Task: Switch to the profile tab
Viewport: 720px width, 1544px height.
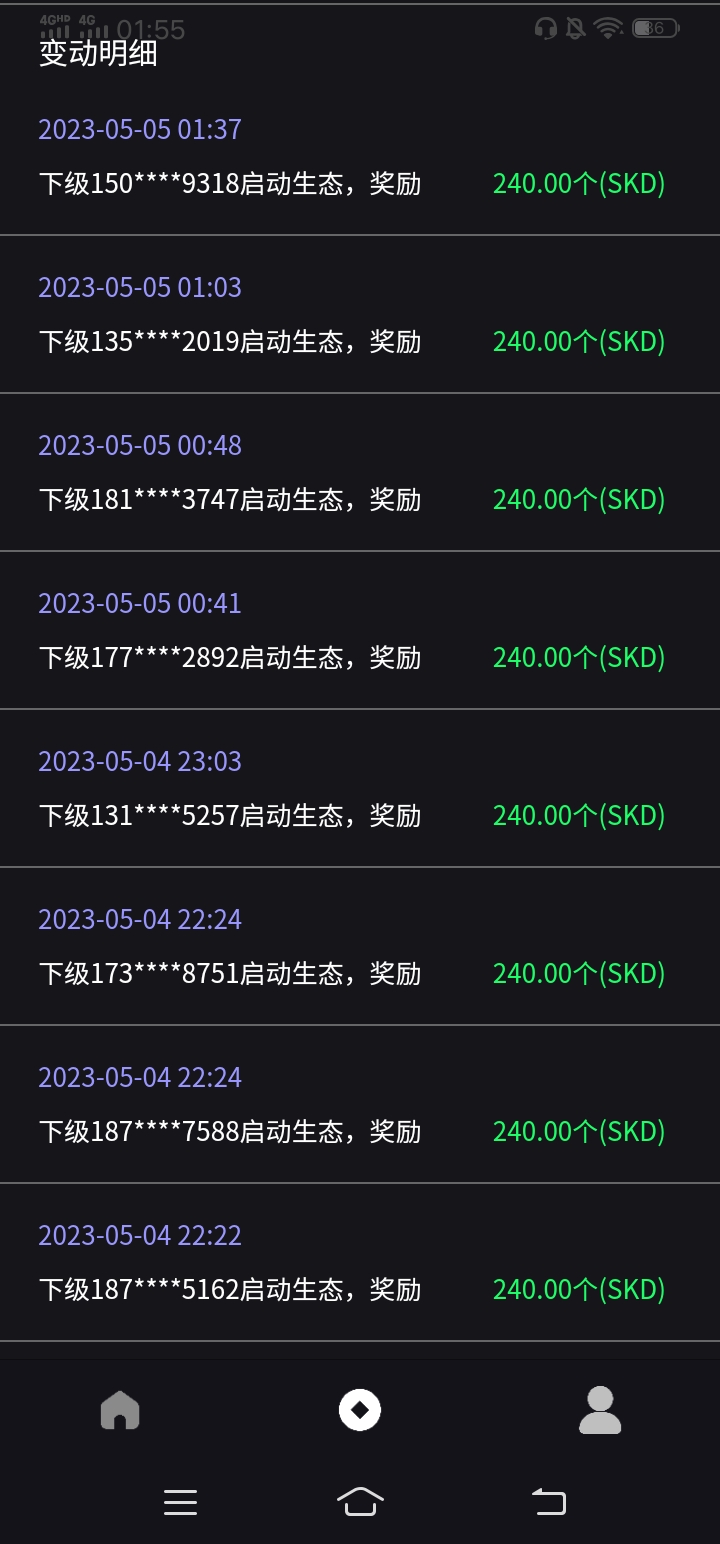Action: (600, 1410)
